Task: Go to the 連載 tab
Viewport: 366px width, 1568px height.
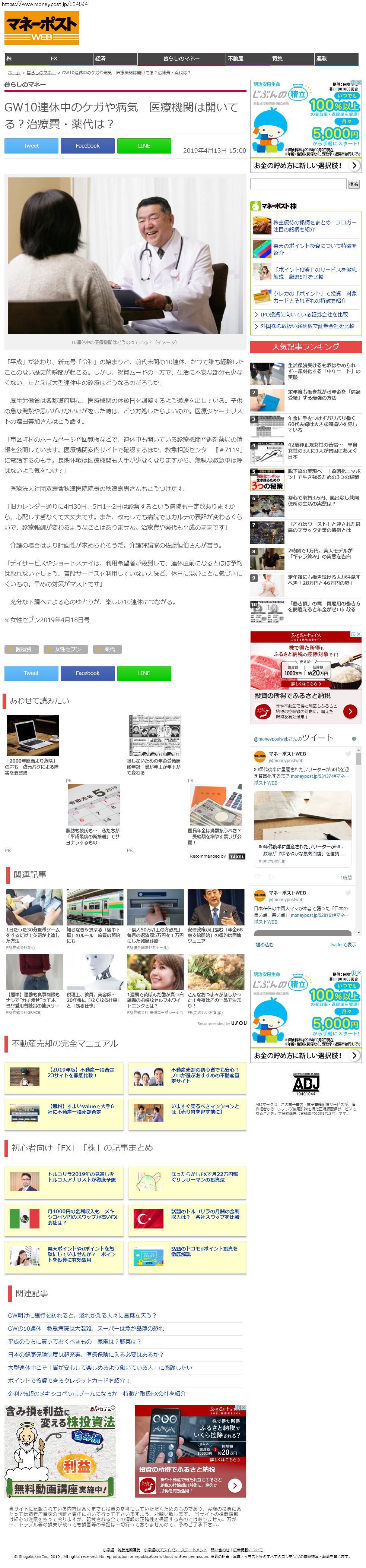Action: point(335,59)
